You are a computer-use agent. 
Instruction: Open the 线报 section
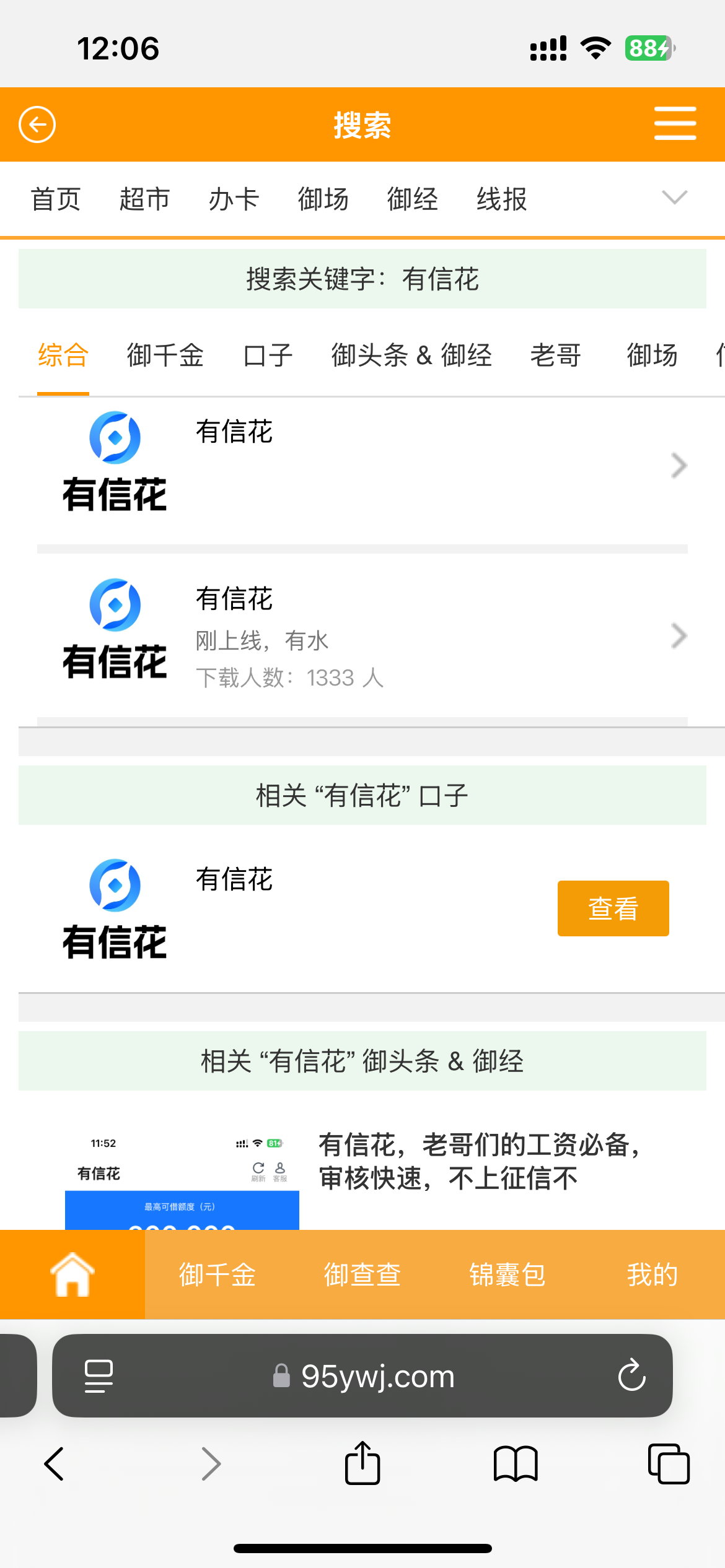coord(501,199)
